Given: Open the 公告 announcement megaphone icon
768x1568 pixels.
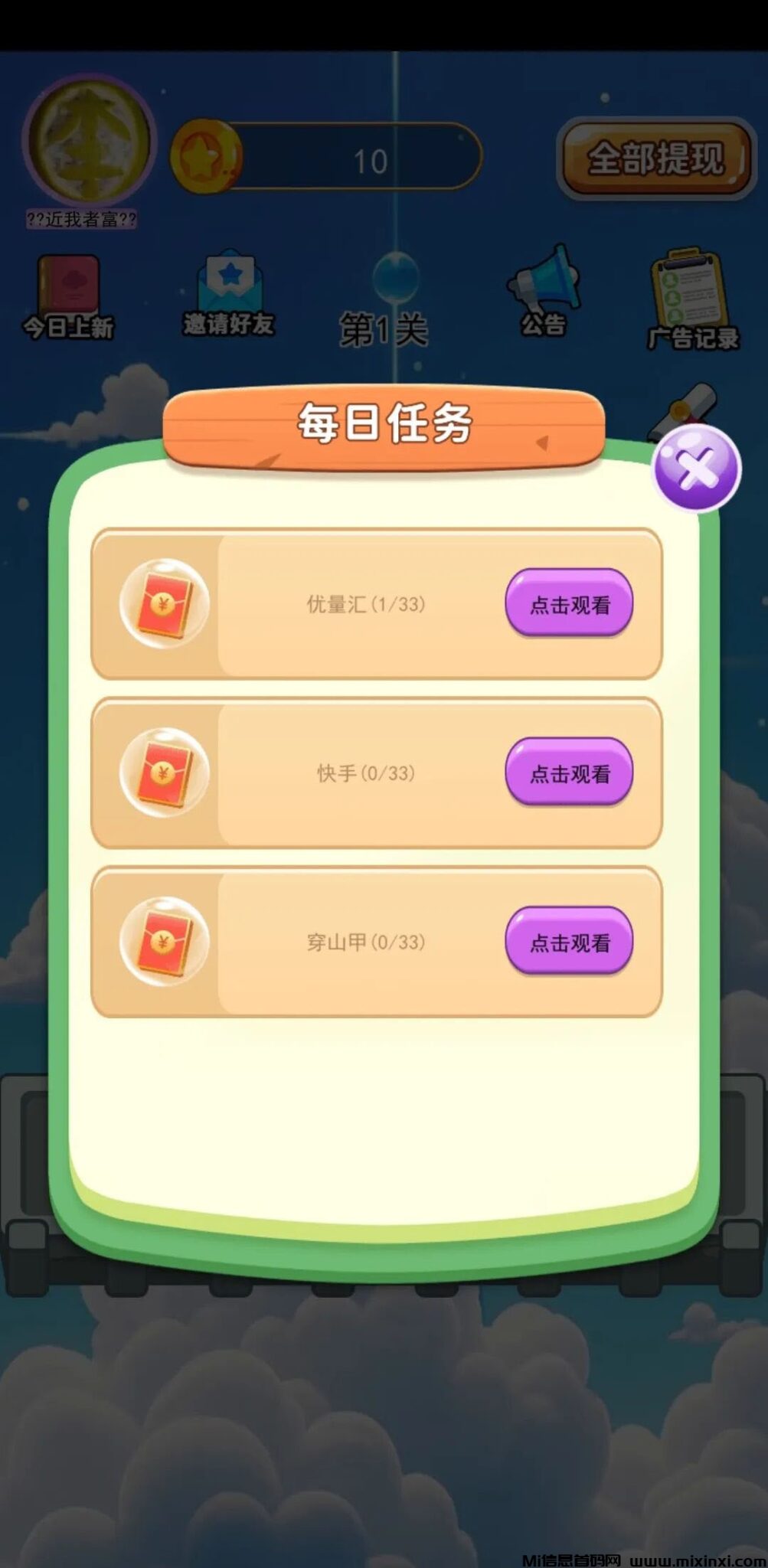Looking at the screenshot, I should (545, 287).
